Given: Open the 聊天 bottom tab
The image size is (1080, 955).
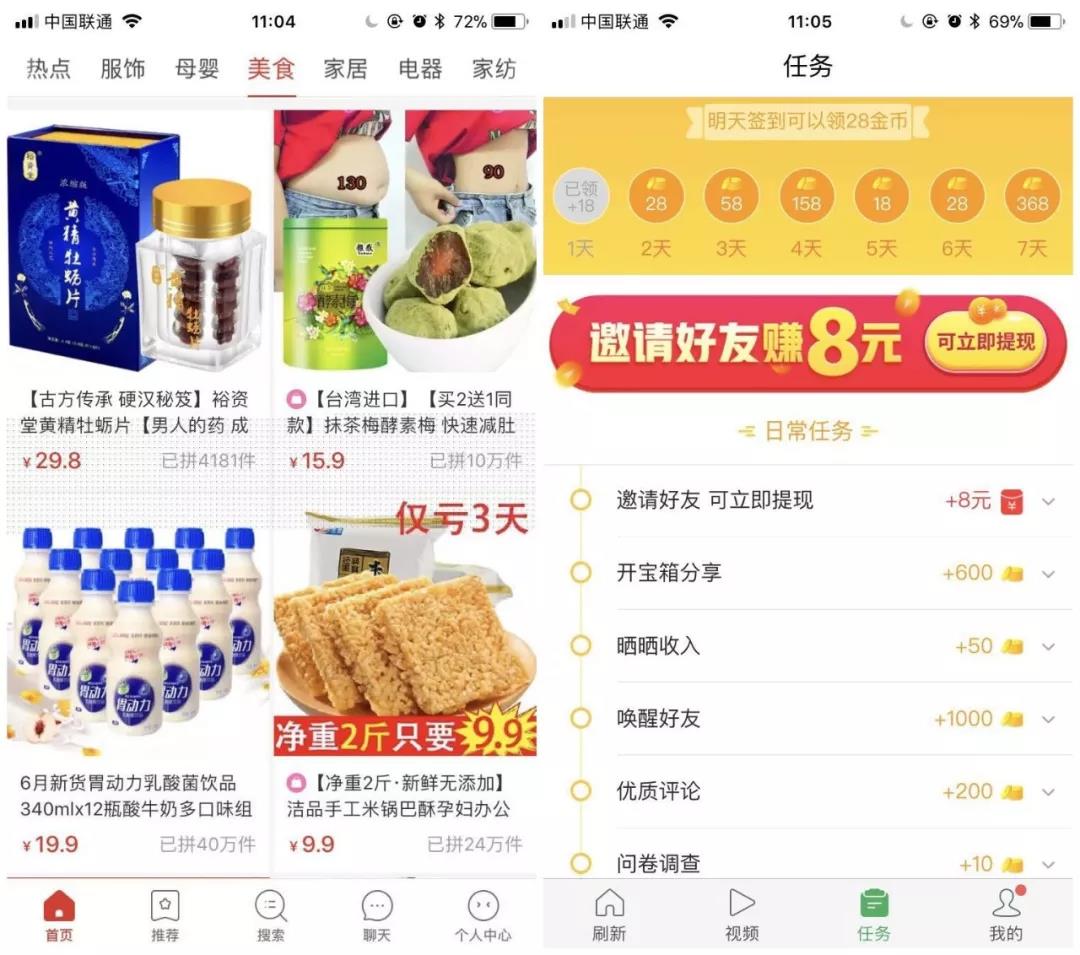Looking at the screenshot, I should click(x=377, y=916).
